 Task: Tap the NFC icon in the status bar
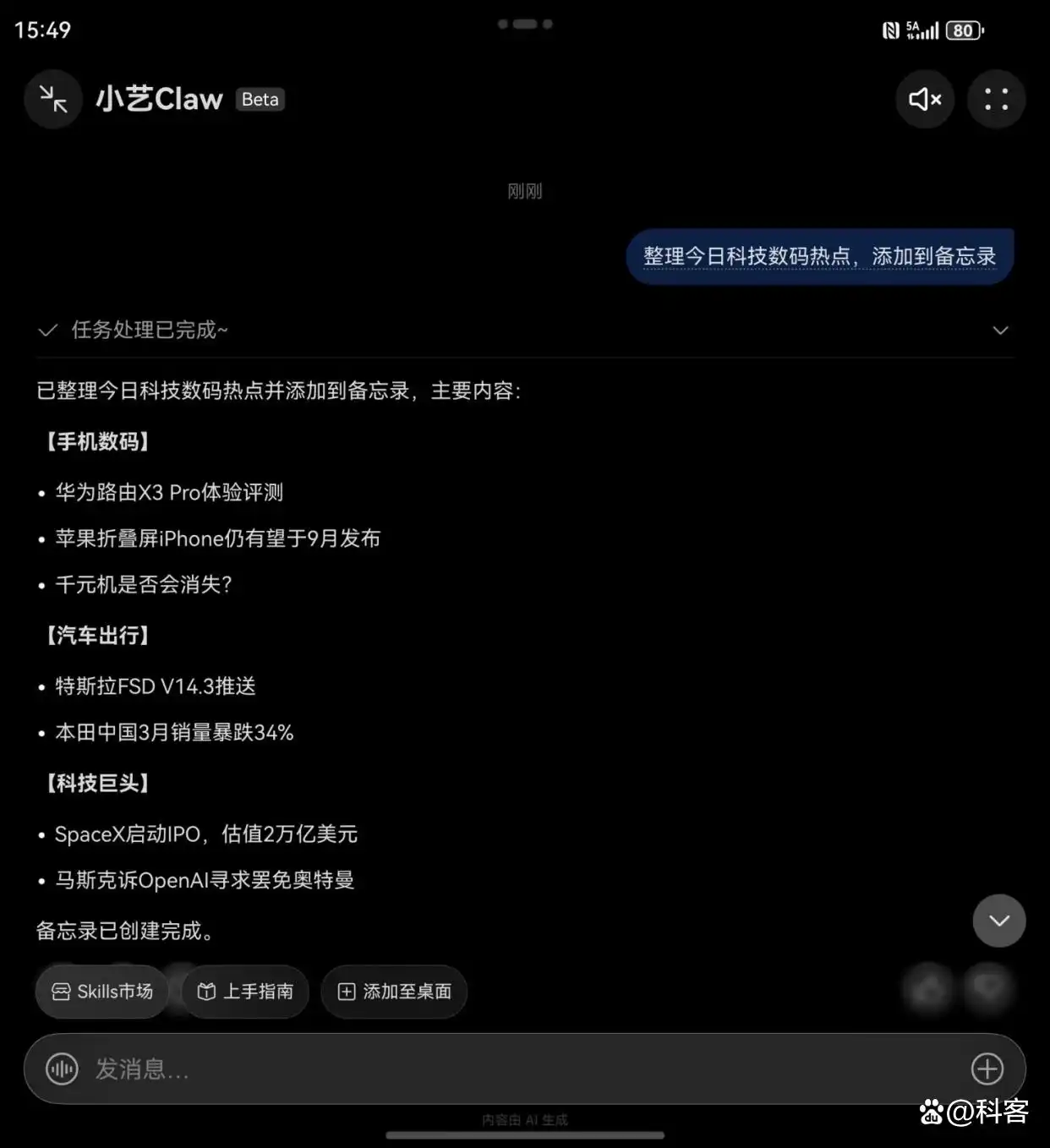890,30
